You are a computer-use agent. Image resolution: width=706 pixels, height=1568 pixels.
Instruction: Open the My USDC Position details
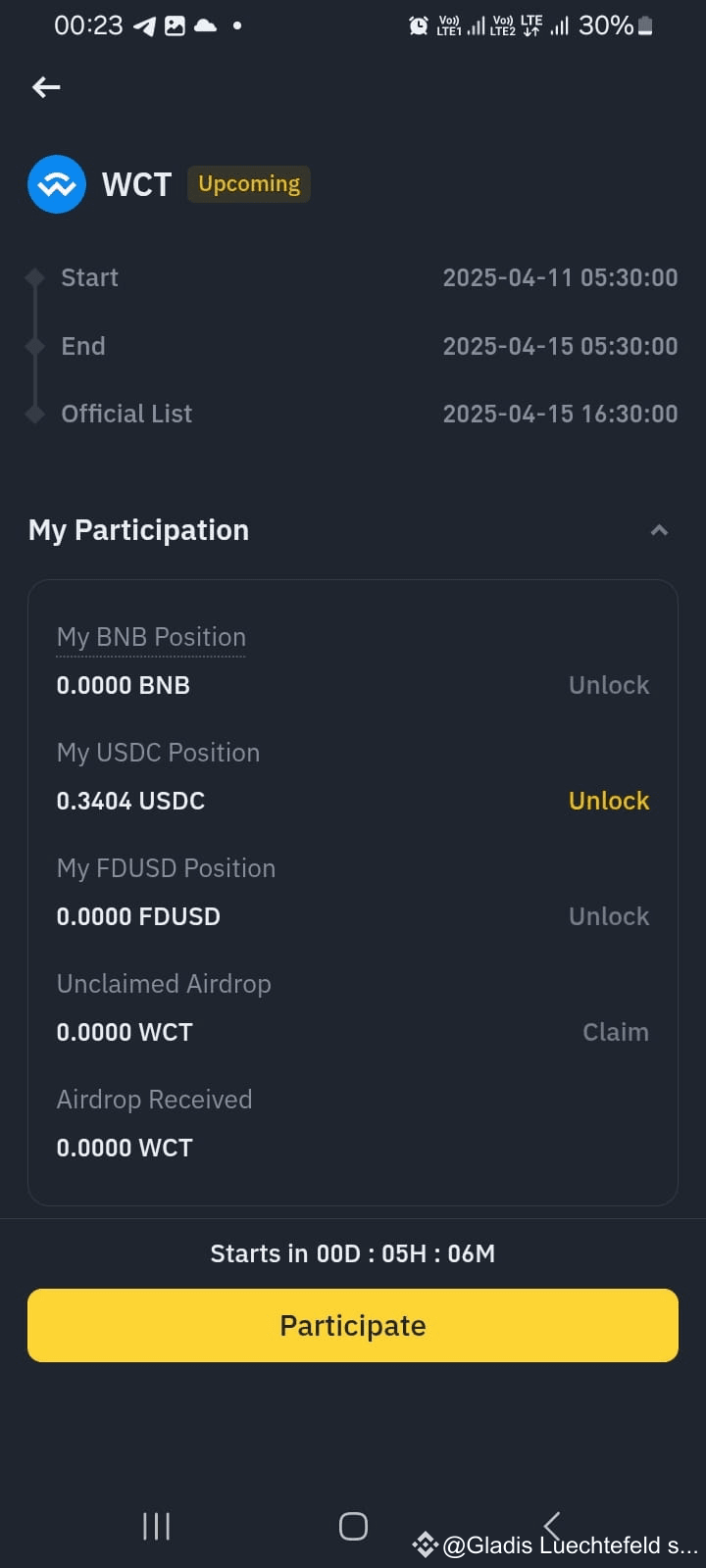click(x=158, y=753)
